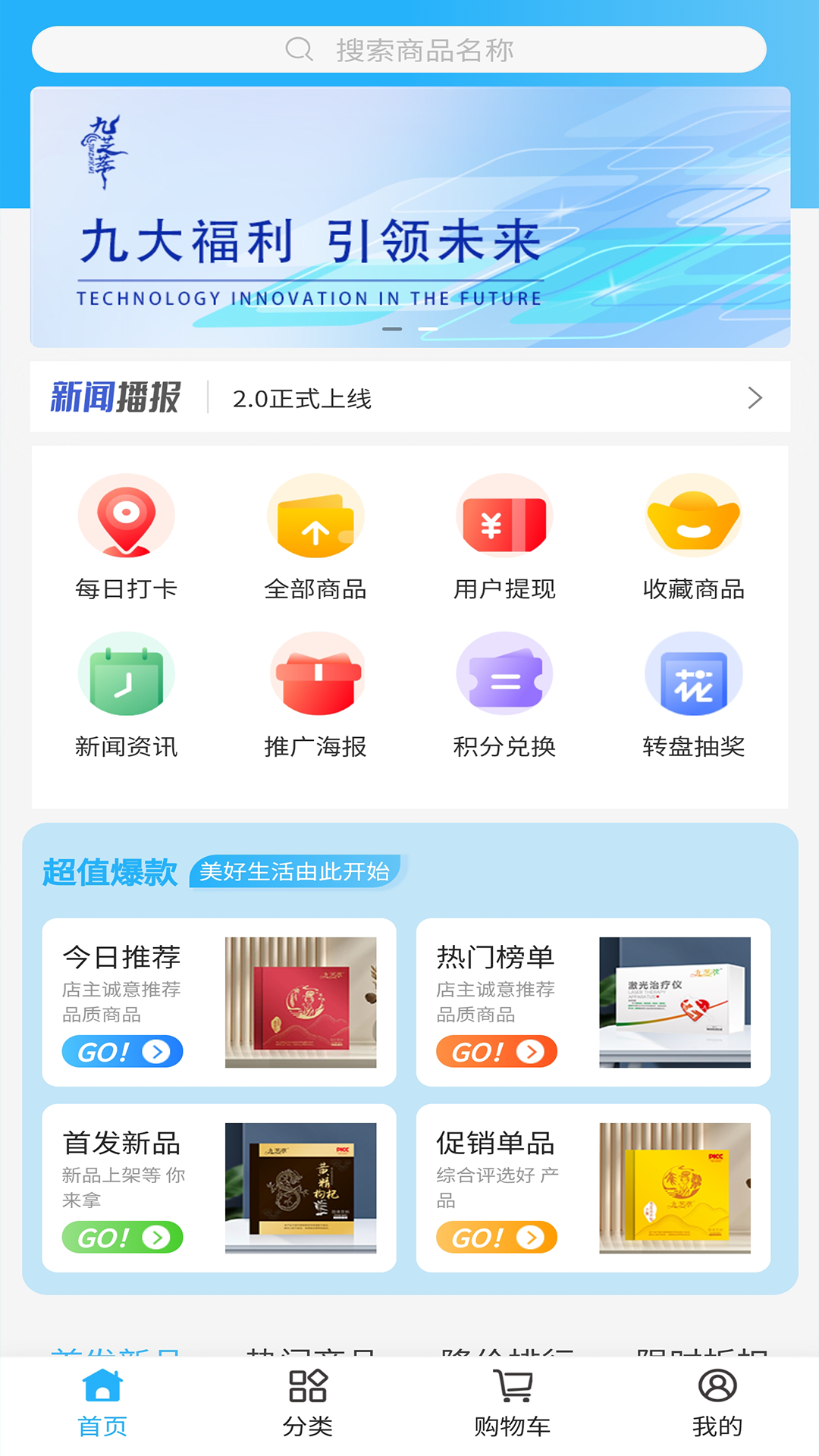Open 每日打卡 daily check-in
This screenshot has width=819, height=1456.
(126, 536)
